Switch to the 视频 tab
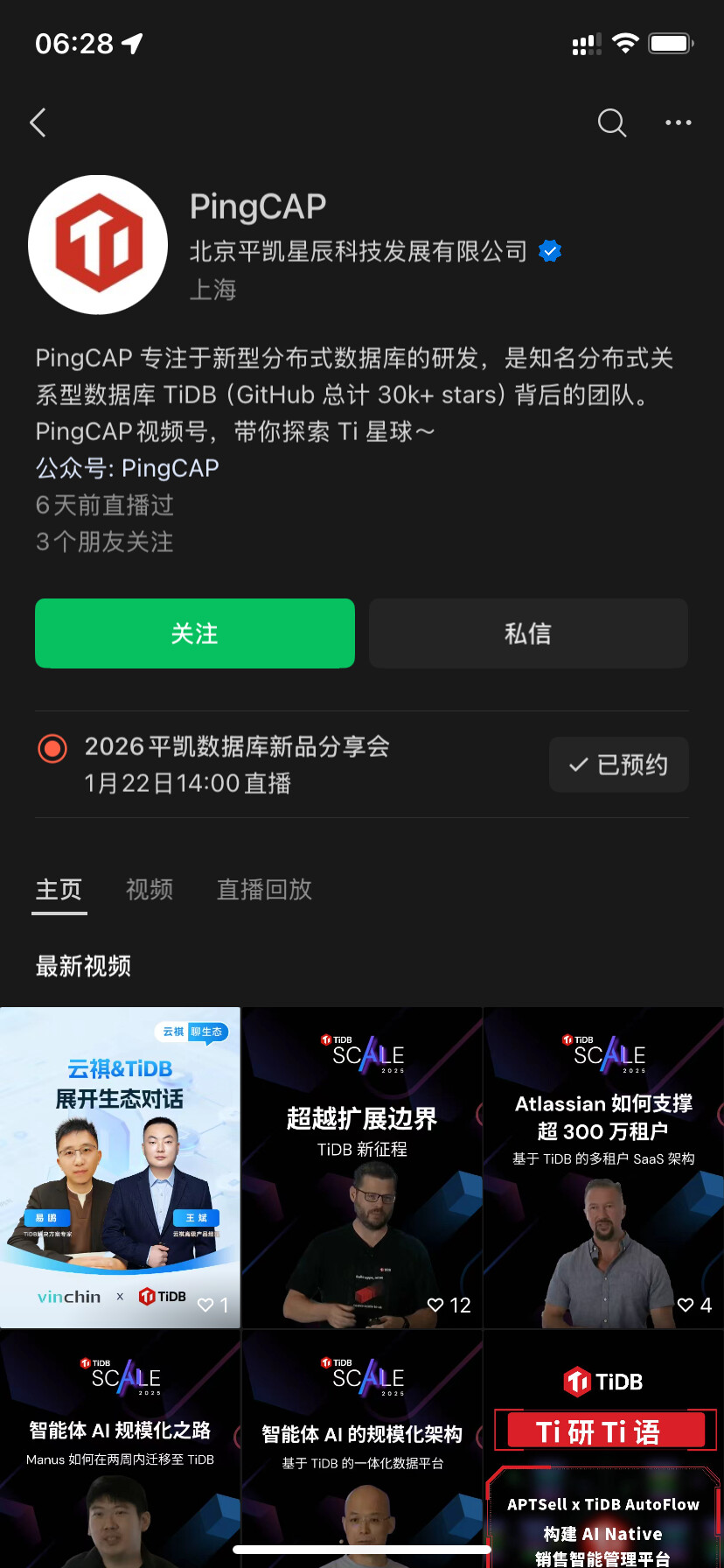The width and height of the screenshot is (724, 1568). pyautogui.click(x=150, y=889)
